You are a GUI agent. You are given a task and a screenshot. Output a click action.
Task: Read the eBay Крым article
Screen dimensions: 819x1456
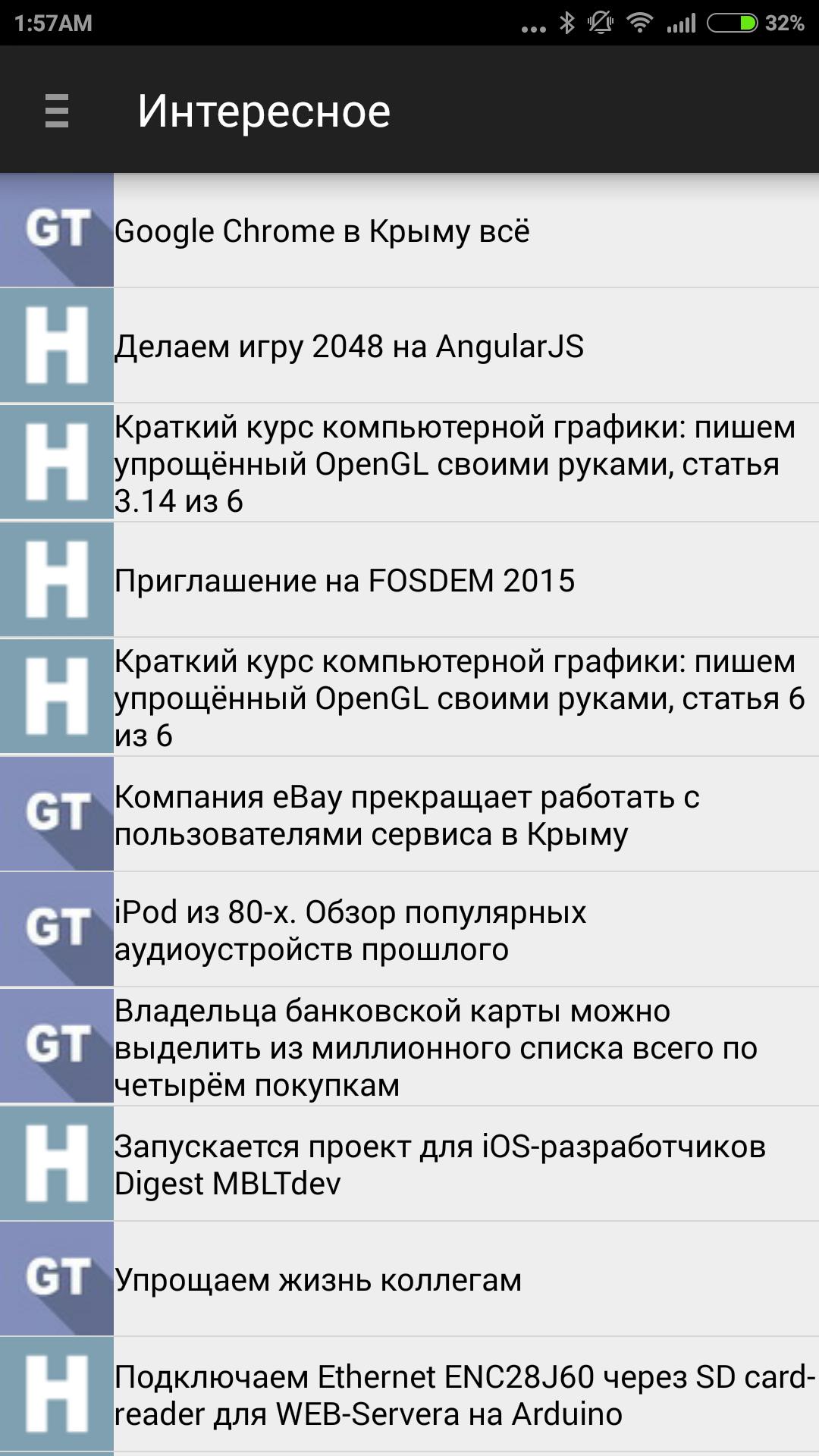pos(409,815)
